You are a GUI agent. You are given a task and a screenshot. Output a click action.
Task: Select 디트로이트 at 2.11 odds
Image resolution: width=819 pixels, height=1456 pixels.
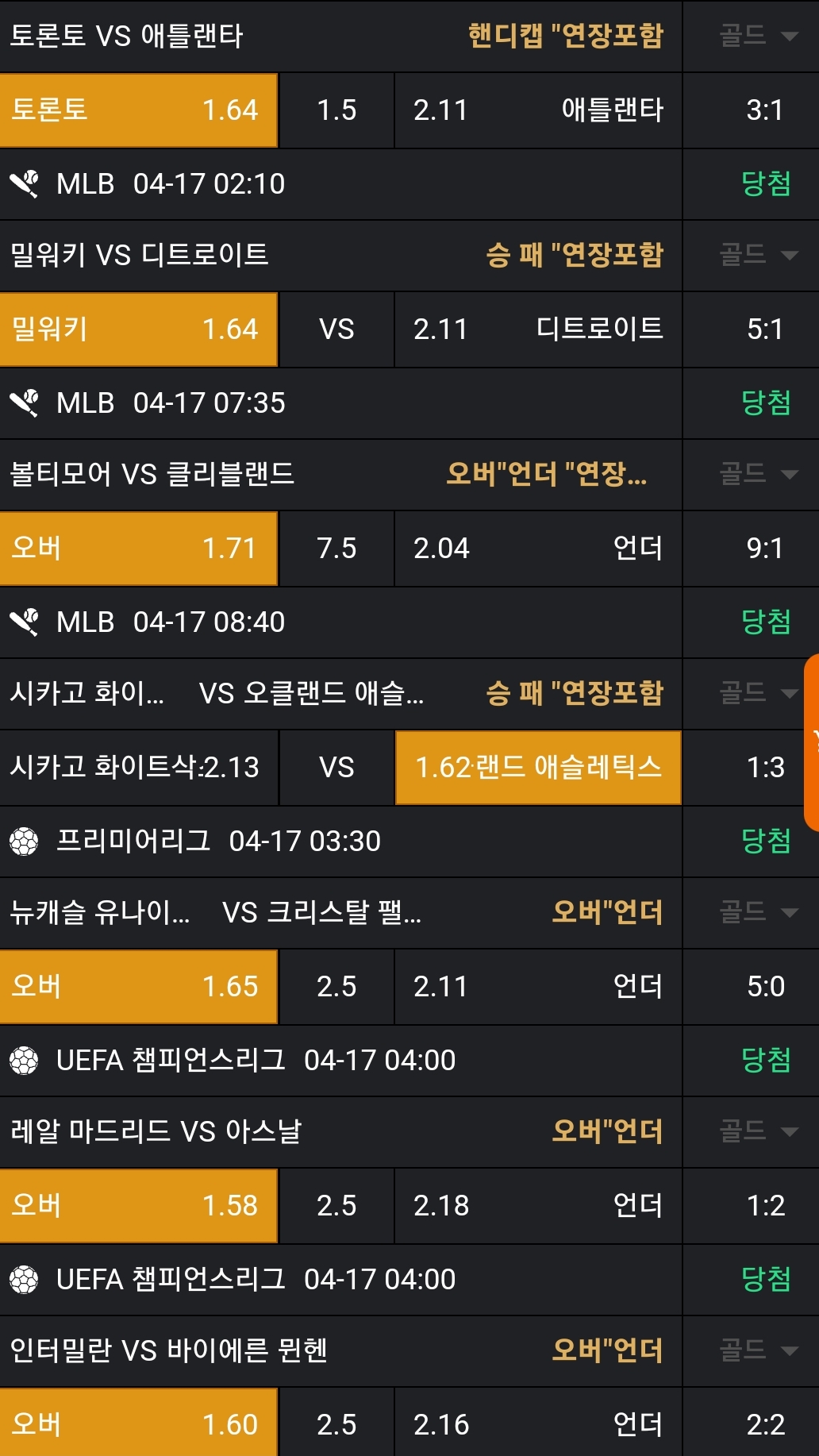point(538,329)
